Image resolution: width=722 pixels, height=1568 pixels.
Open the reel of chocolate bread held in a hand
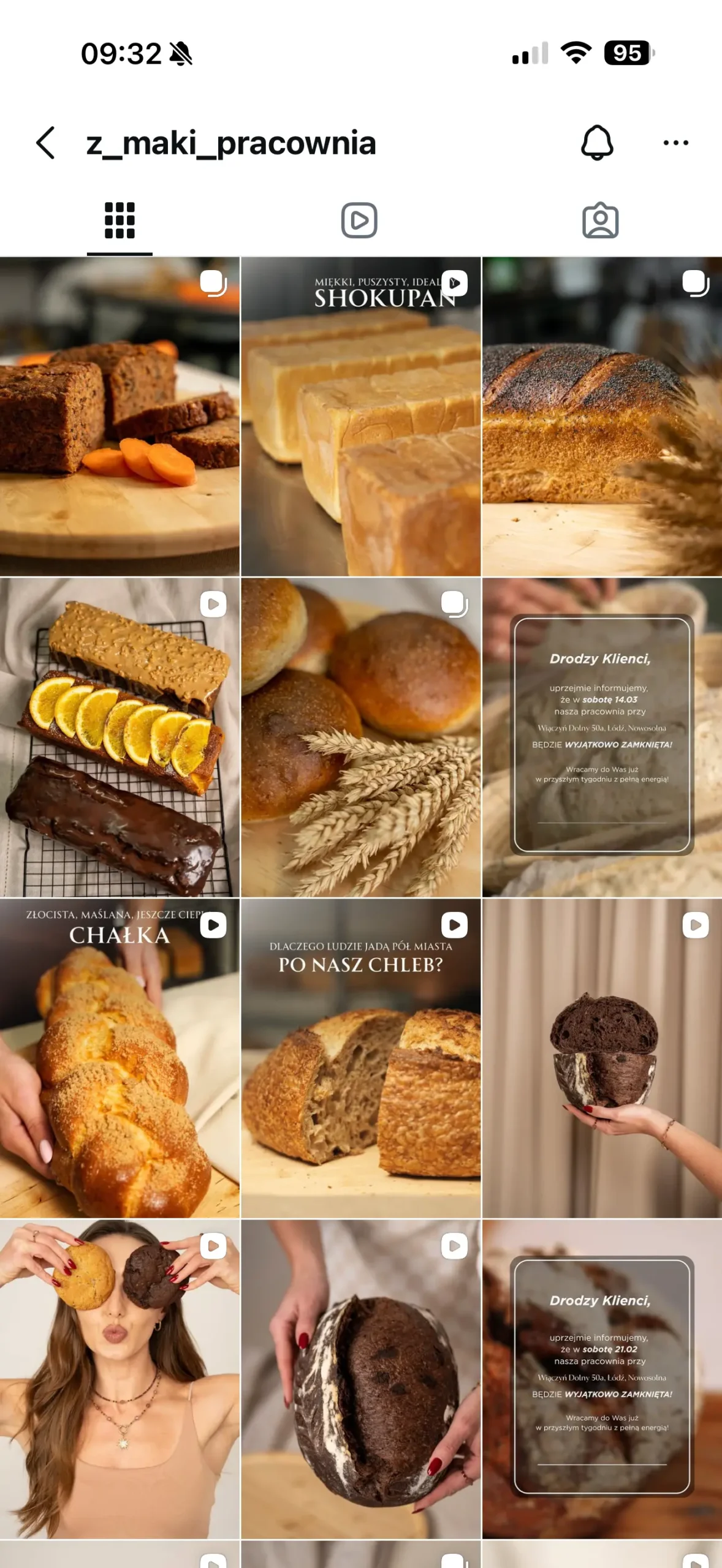pyautogui.click(x=602, y=1058)
